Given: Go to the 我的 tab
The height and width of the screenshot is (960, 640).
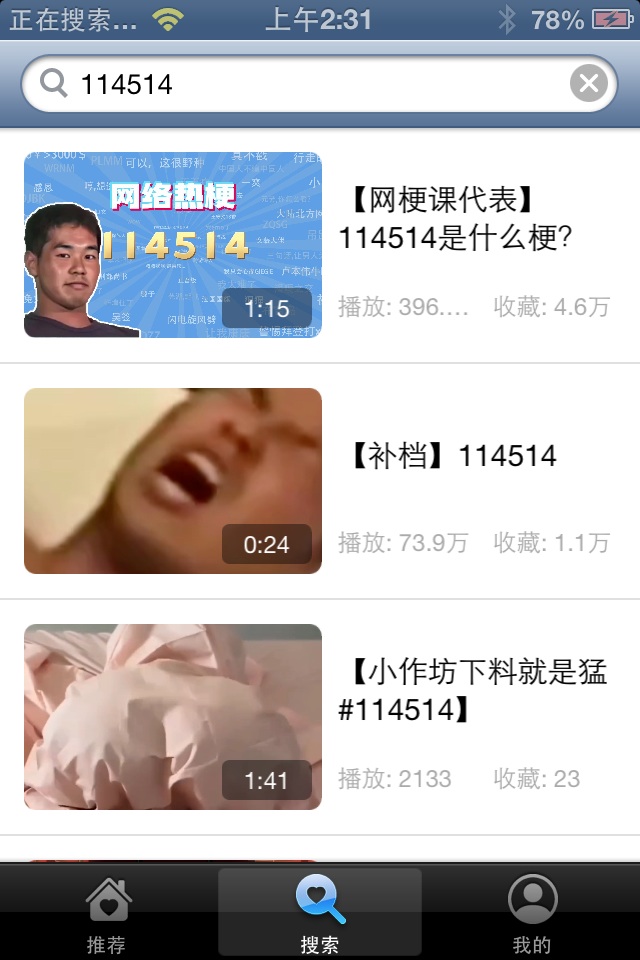Looking at the screenshot, I should pyautogui.click(x=532, y=913).
